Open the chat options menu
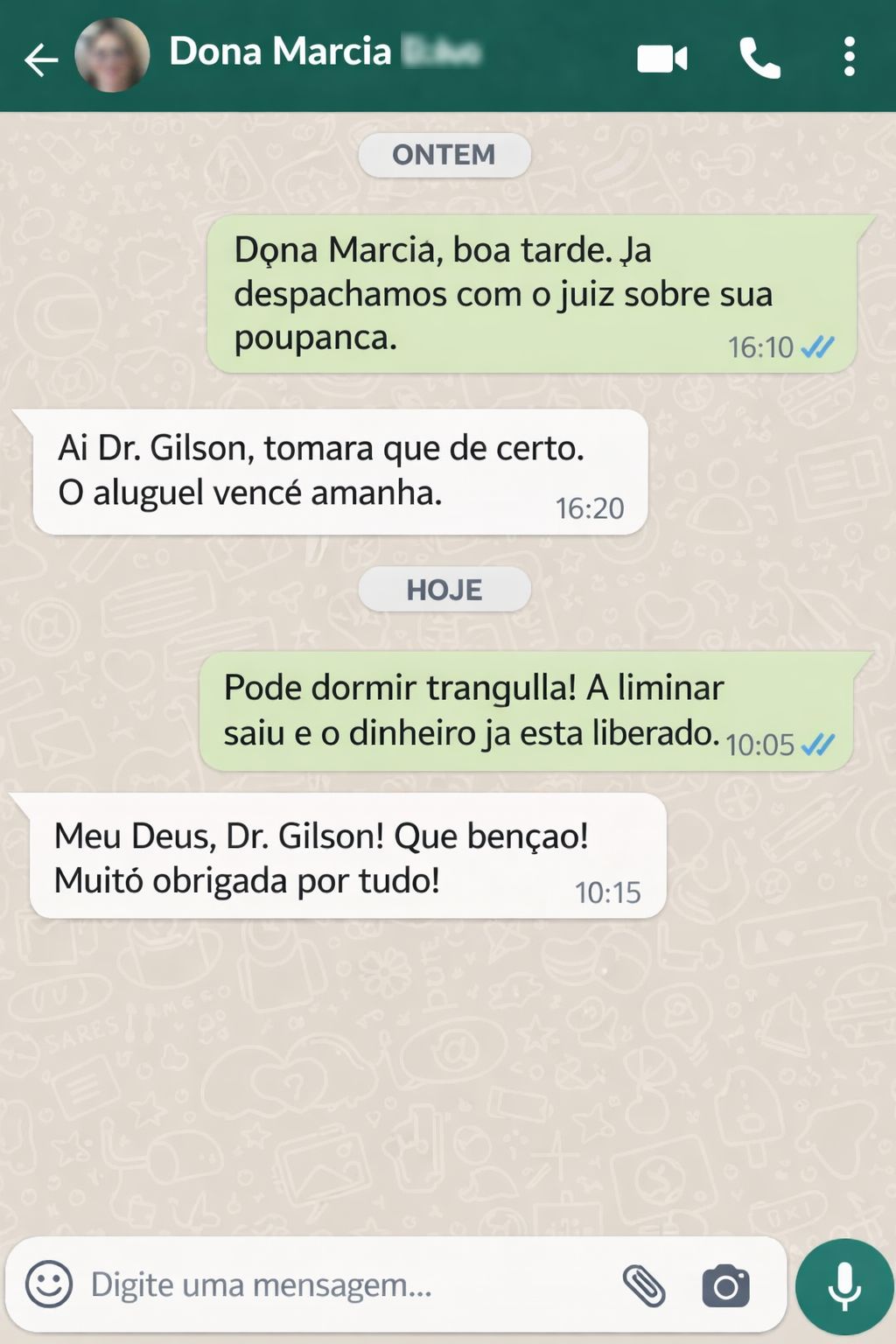Image resolution: width=896 pixels, height=1344 pixels. tap(846, 57)
